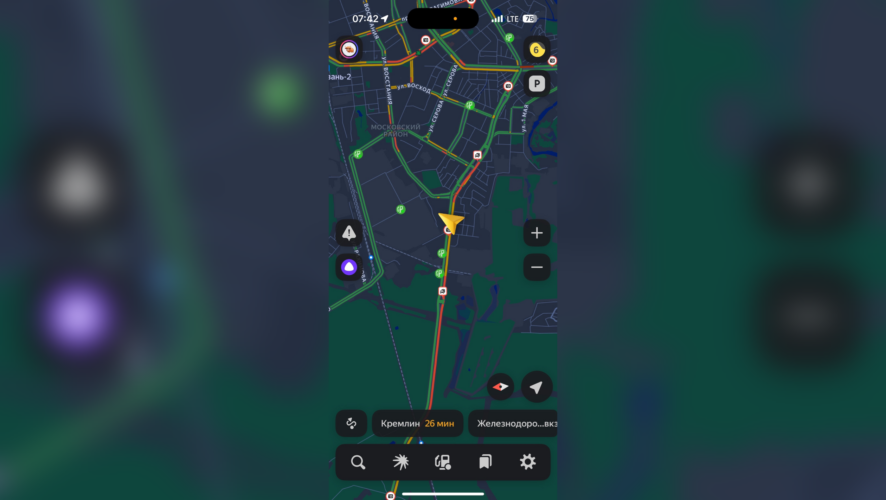The height and width of the screenshot is (500, 886).
Task: Open saved bookmarks
Action: coord(485,462)
